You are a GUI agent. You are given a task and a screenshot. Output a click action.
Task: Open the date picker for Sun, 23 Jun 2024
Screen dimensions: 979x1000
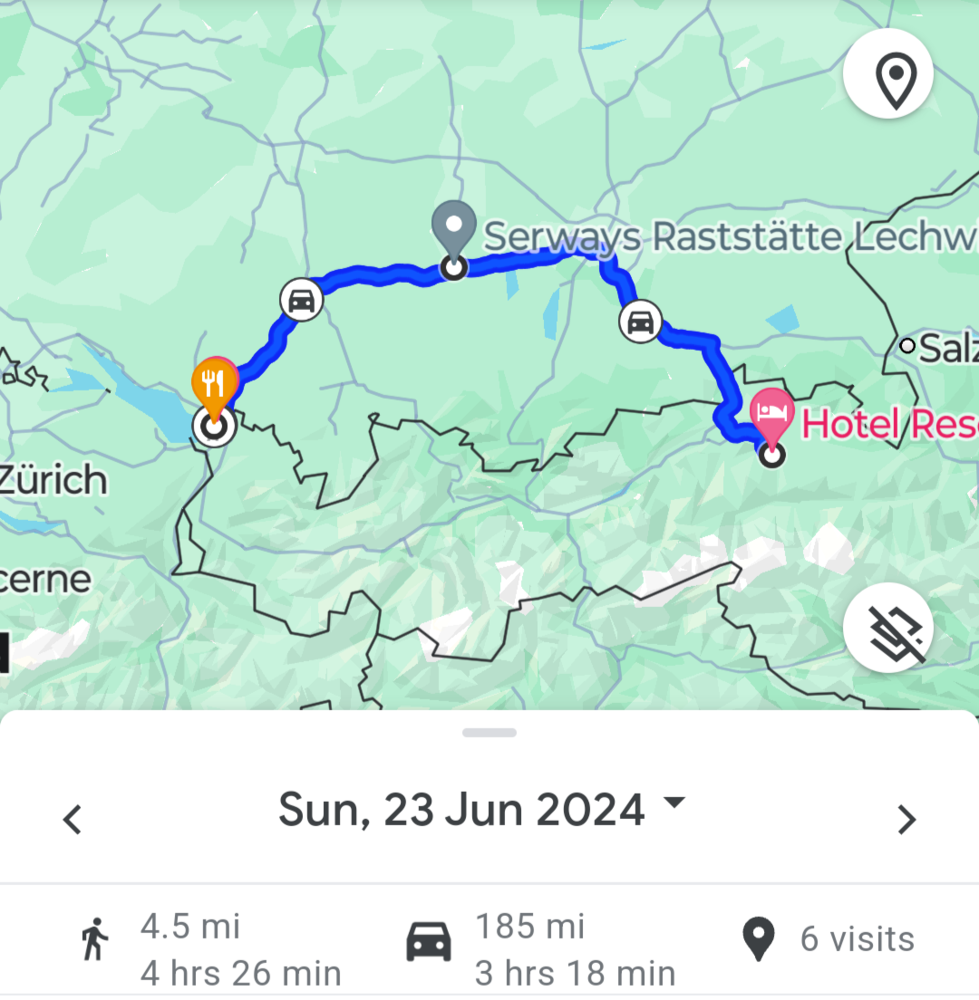tap(482, 809)
